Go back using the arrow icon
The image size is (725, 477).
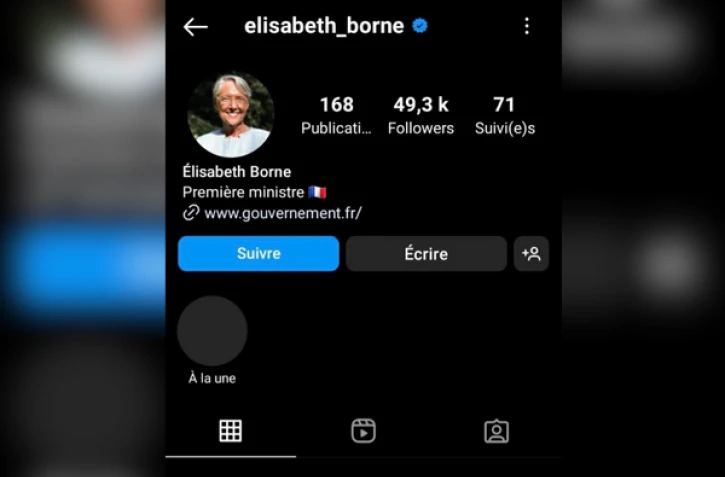(x=195, y=27)
